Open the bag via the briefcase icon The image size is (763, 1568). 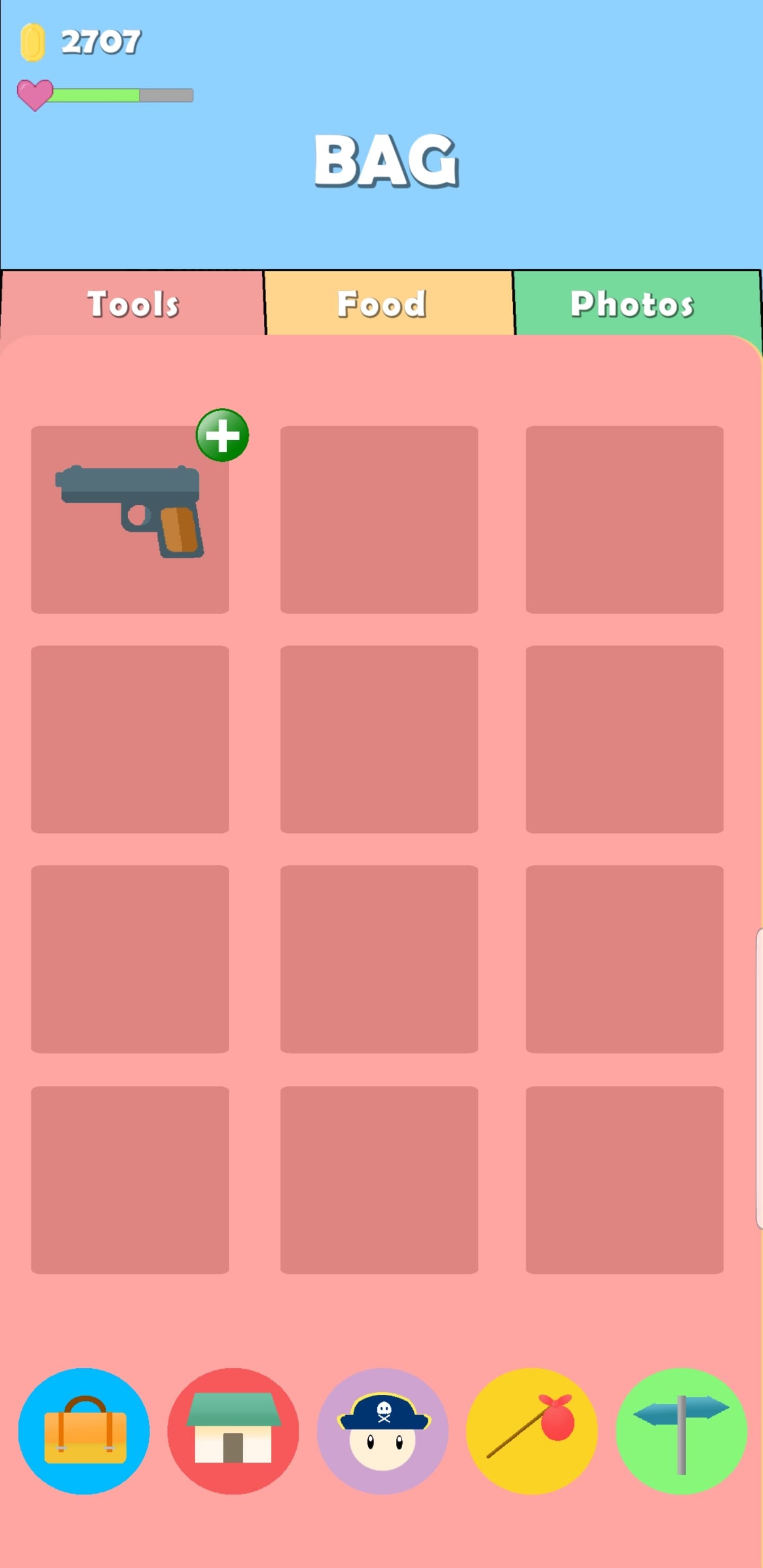[84, 1430]
